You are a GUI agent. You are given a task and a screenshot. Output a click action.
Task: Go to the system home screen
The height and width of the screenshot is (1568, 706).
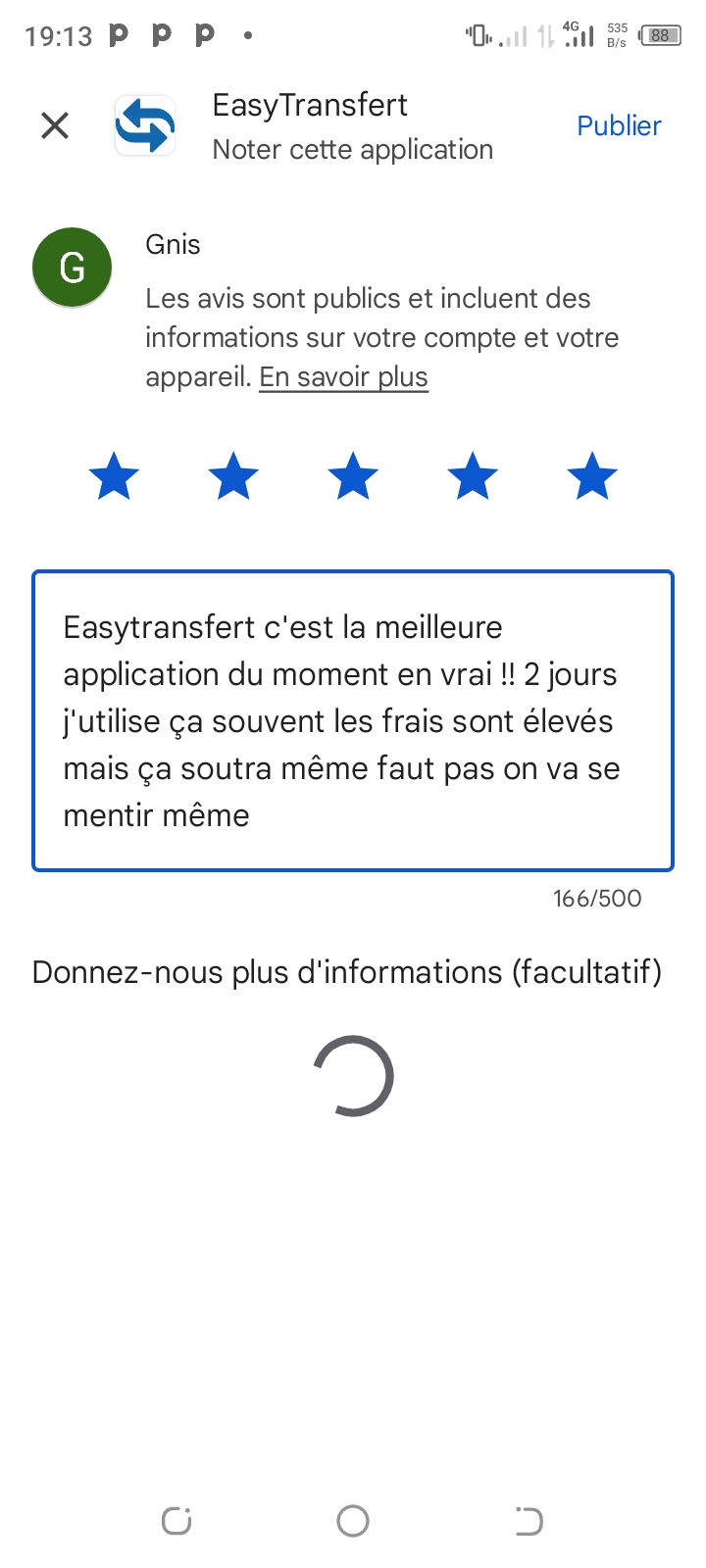[x=353, y=1521]
